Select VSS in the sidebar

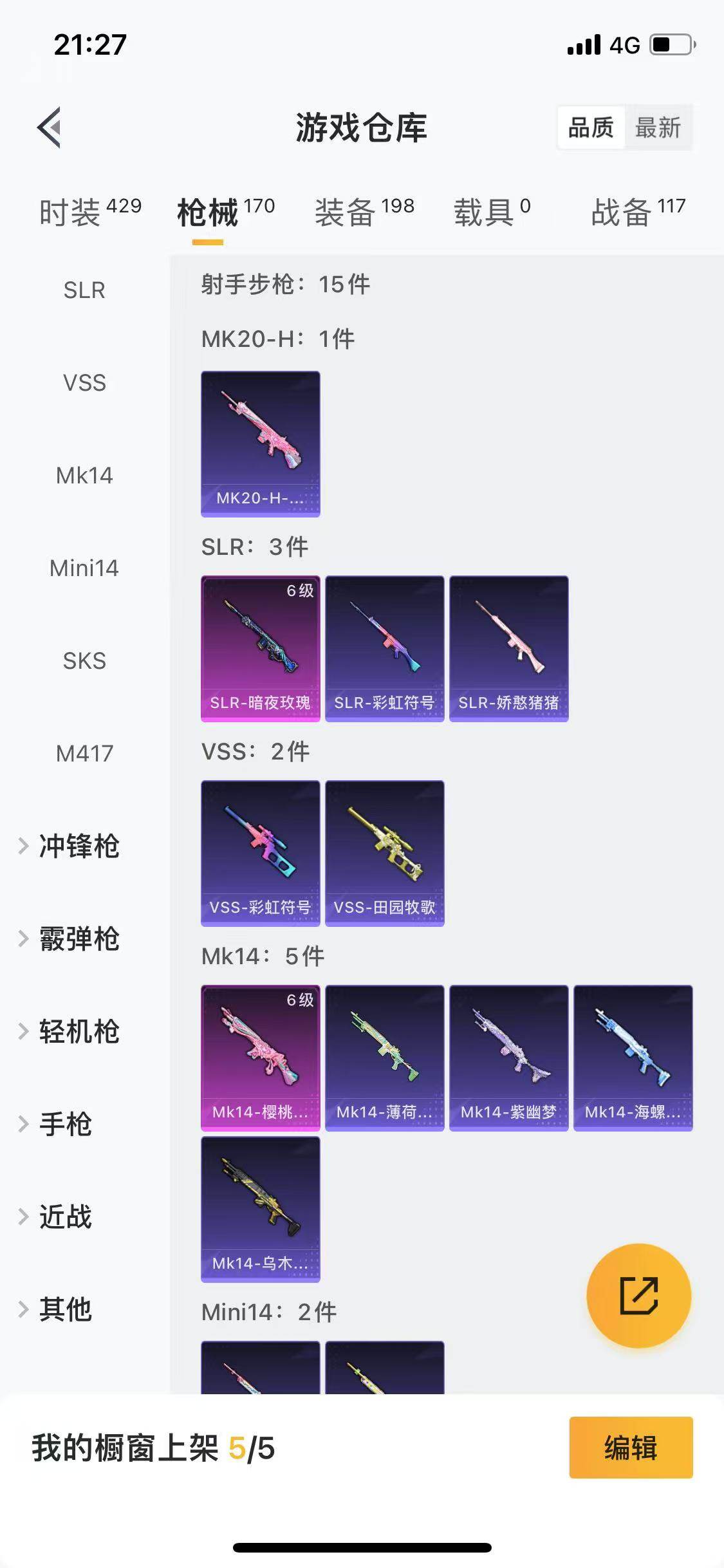[x=84, y=383]
